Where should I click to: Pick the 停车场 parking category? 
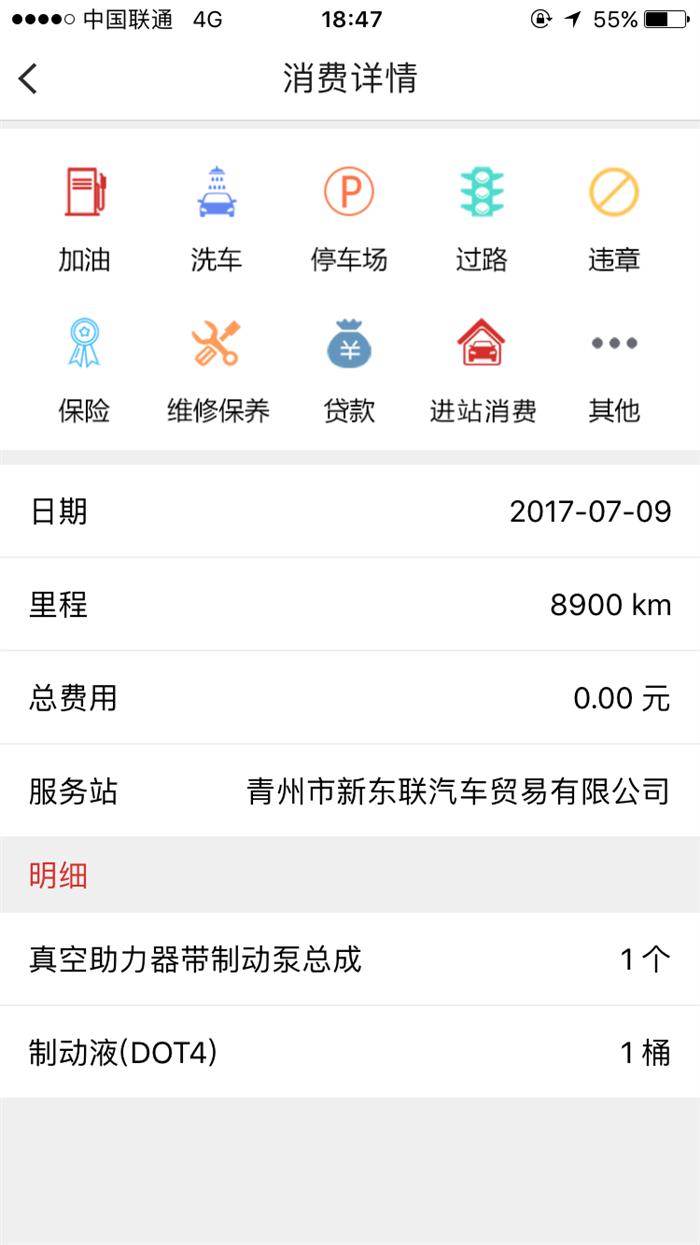349,219
